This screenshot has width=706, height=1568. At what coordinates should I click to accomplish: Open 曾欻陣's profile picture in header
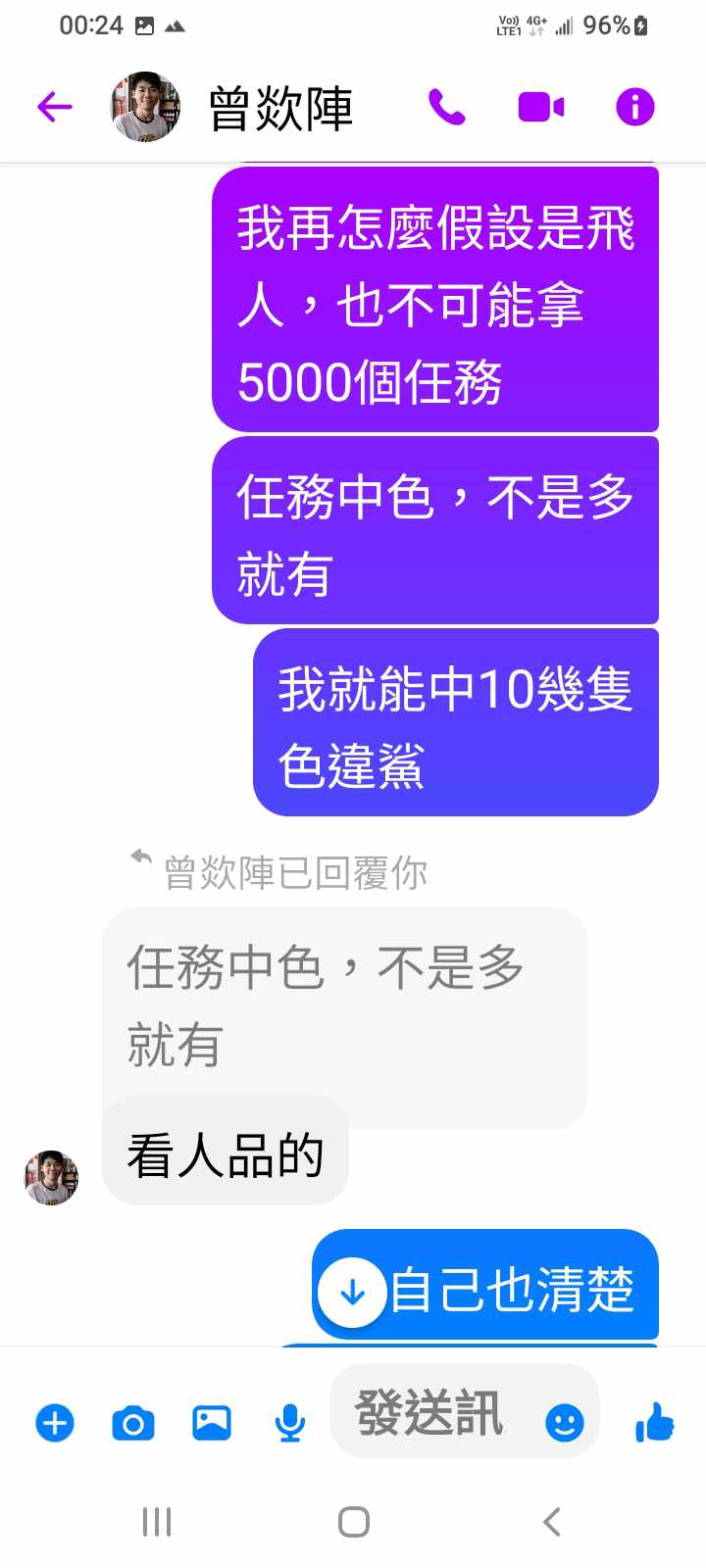coord(145,107)
